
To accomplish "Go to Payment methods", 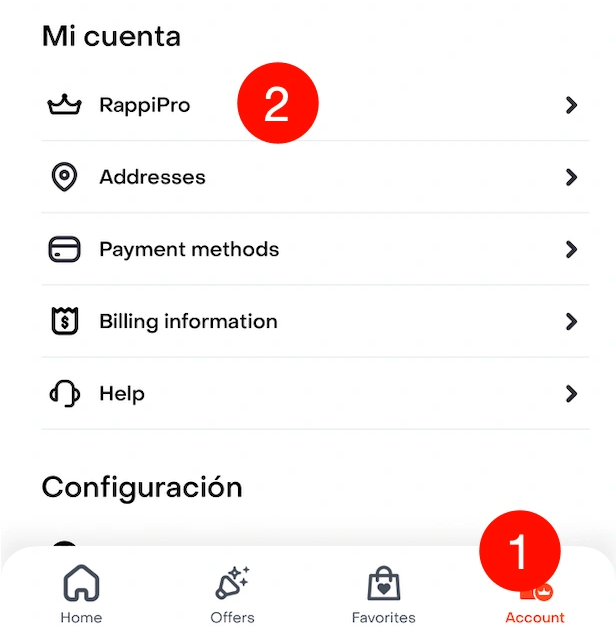I will coord(188,249).
